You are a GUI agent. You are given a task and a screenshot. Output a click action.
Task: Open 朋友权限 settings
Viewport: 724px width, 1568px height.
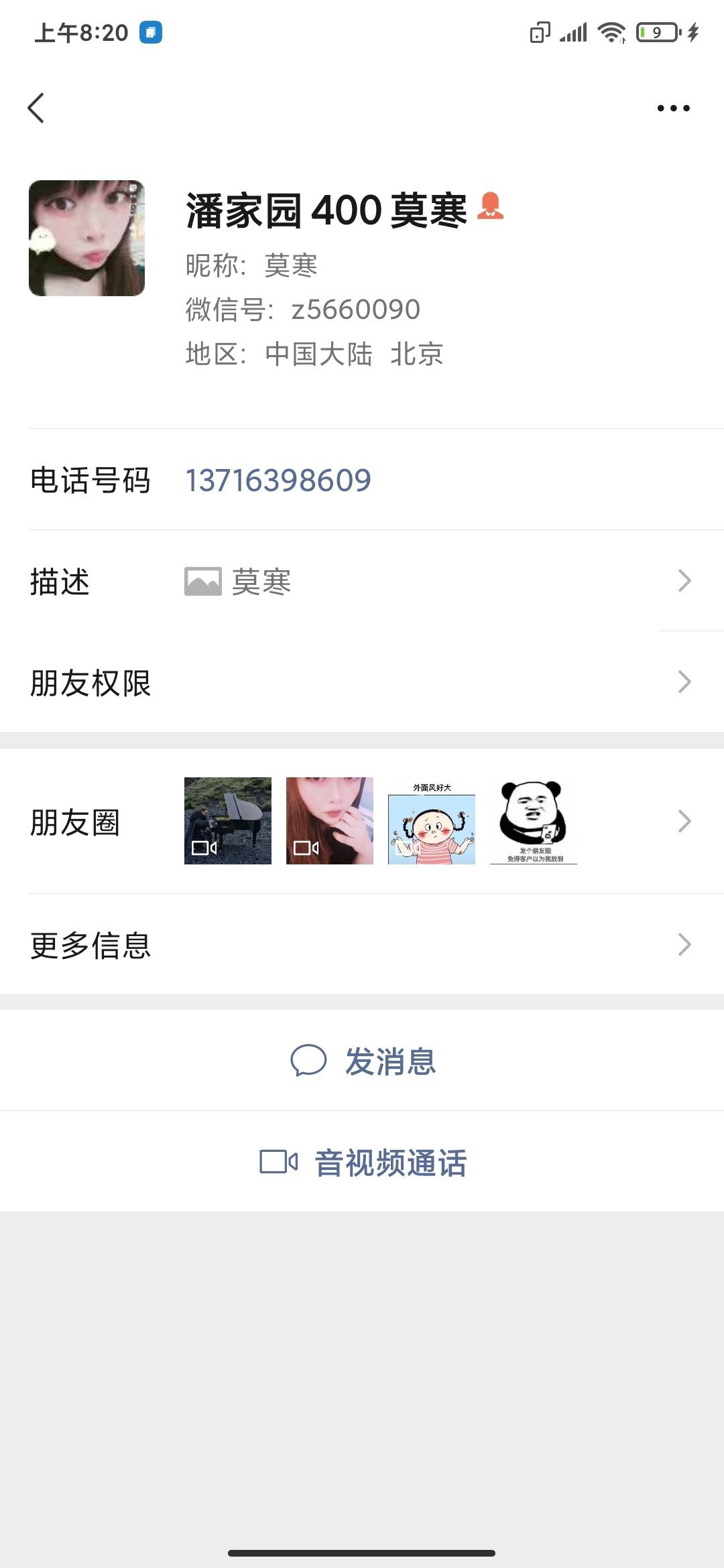coord(362,683)
